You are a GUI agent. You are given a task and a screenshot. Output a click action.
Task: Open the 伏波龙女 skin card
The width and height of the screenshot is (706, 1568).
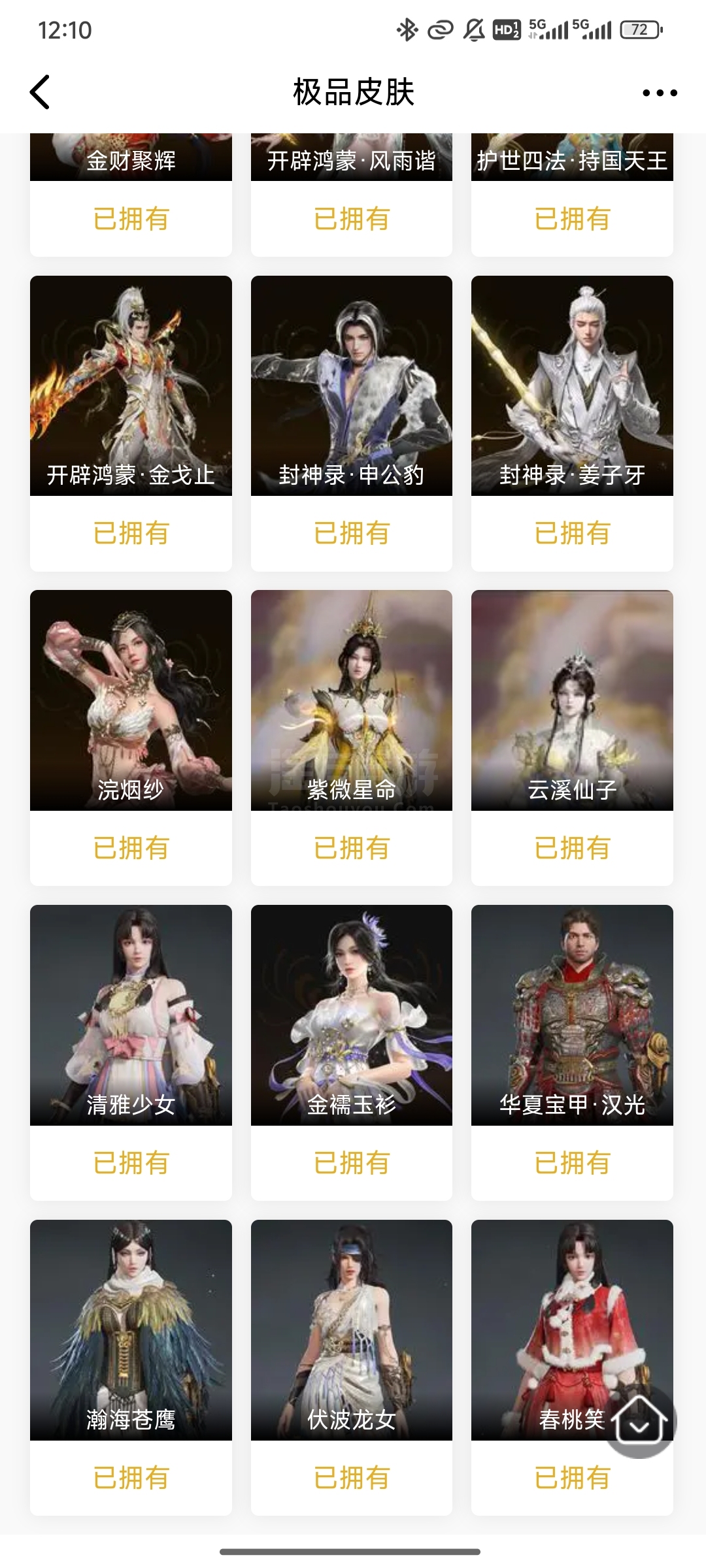352,1330
